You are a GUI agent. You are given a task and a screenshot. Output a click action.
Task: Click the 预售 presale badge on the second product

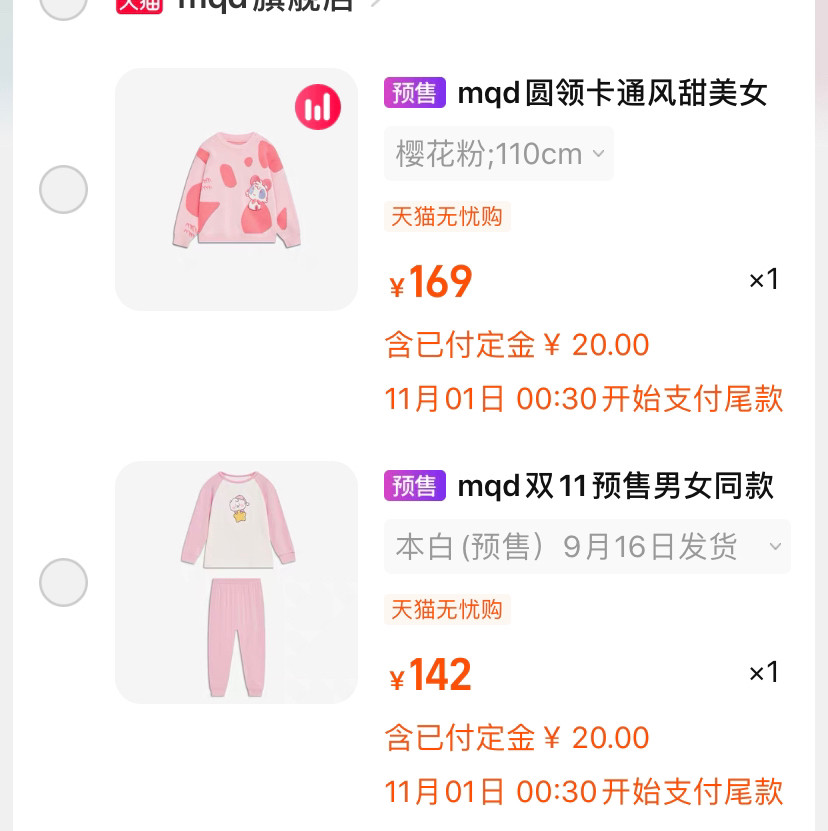[414, 485]
